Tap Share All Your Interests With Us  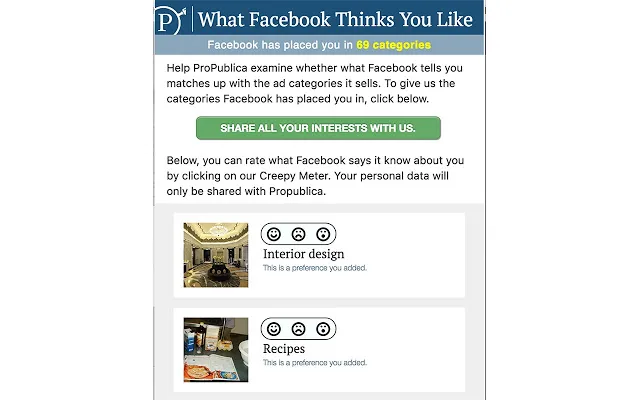click(x=317, y=129)
